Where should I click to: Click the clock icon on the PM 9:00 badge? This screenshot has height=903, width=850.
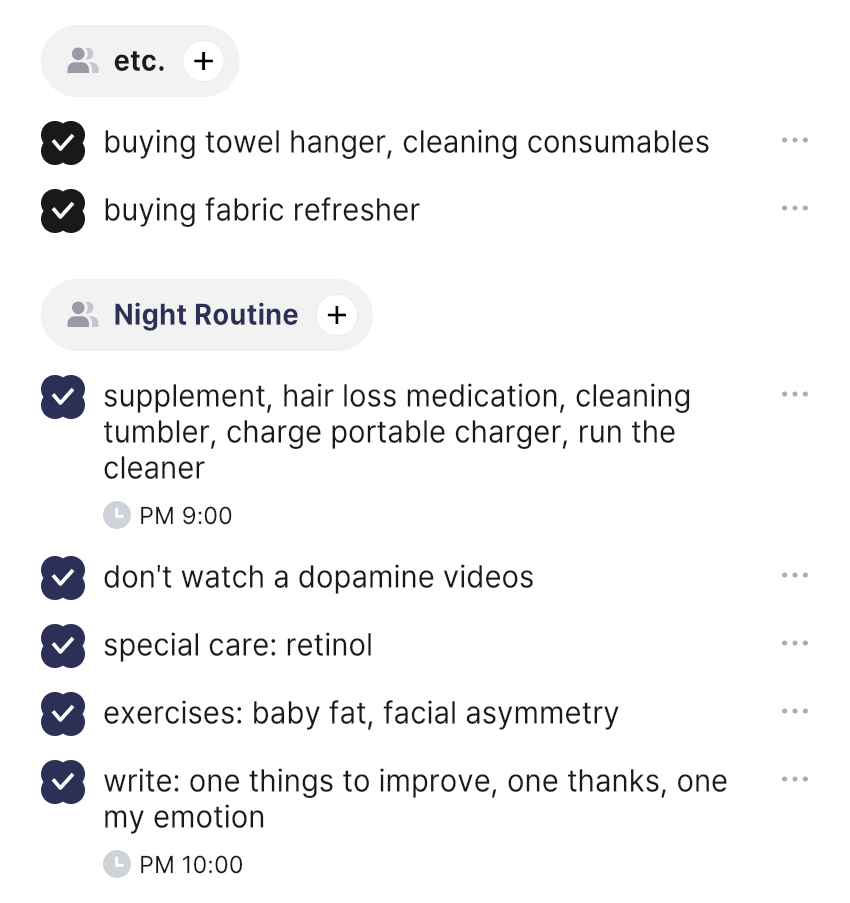pos(117,515)
